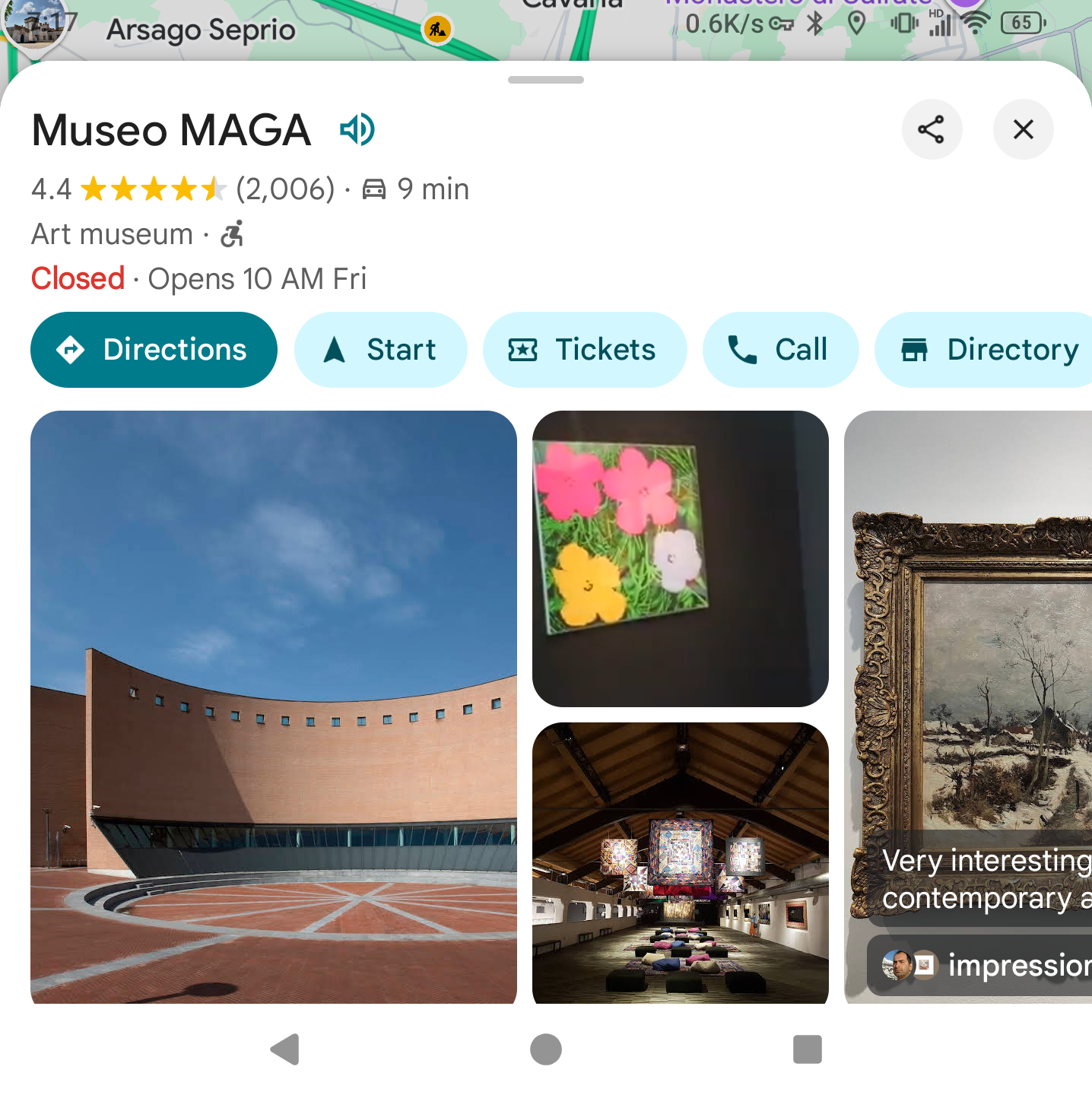Screen dimensions: 1092x1095
Task: Share Museo MAGA place
Action: click(932, 129)
